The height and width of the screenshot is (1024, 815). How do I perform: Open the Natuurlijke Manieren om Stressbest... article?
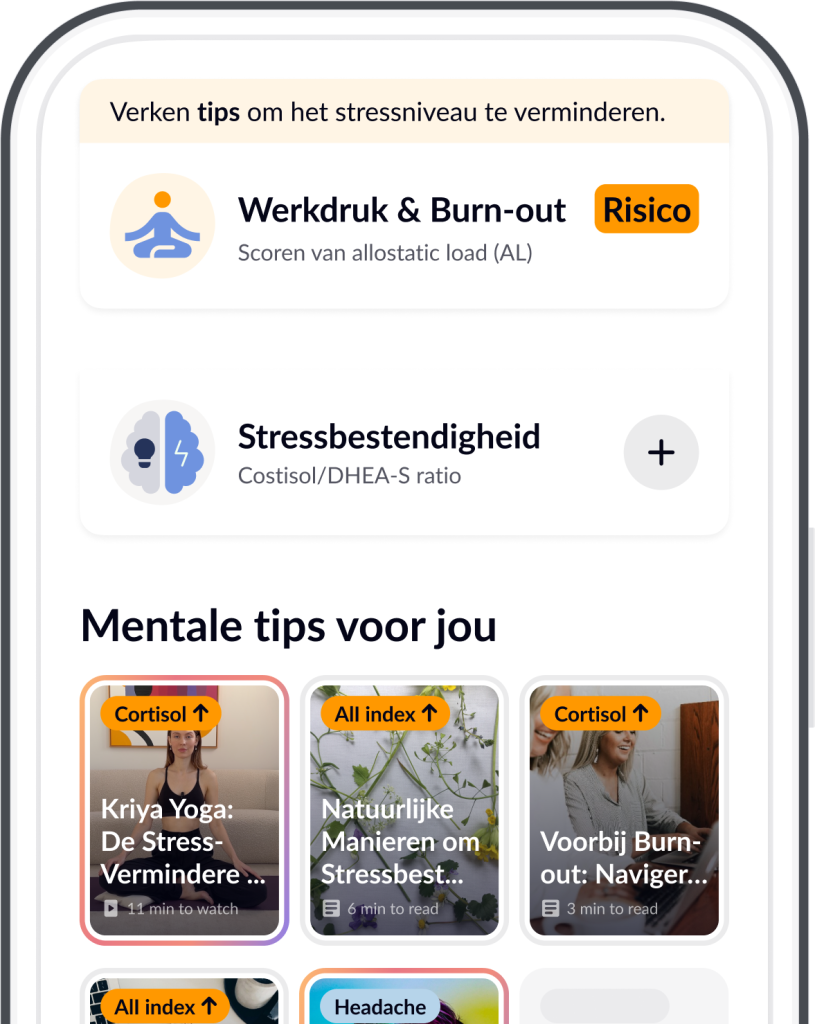pyautogui.click(x=404, y=810)
